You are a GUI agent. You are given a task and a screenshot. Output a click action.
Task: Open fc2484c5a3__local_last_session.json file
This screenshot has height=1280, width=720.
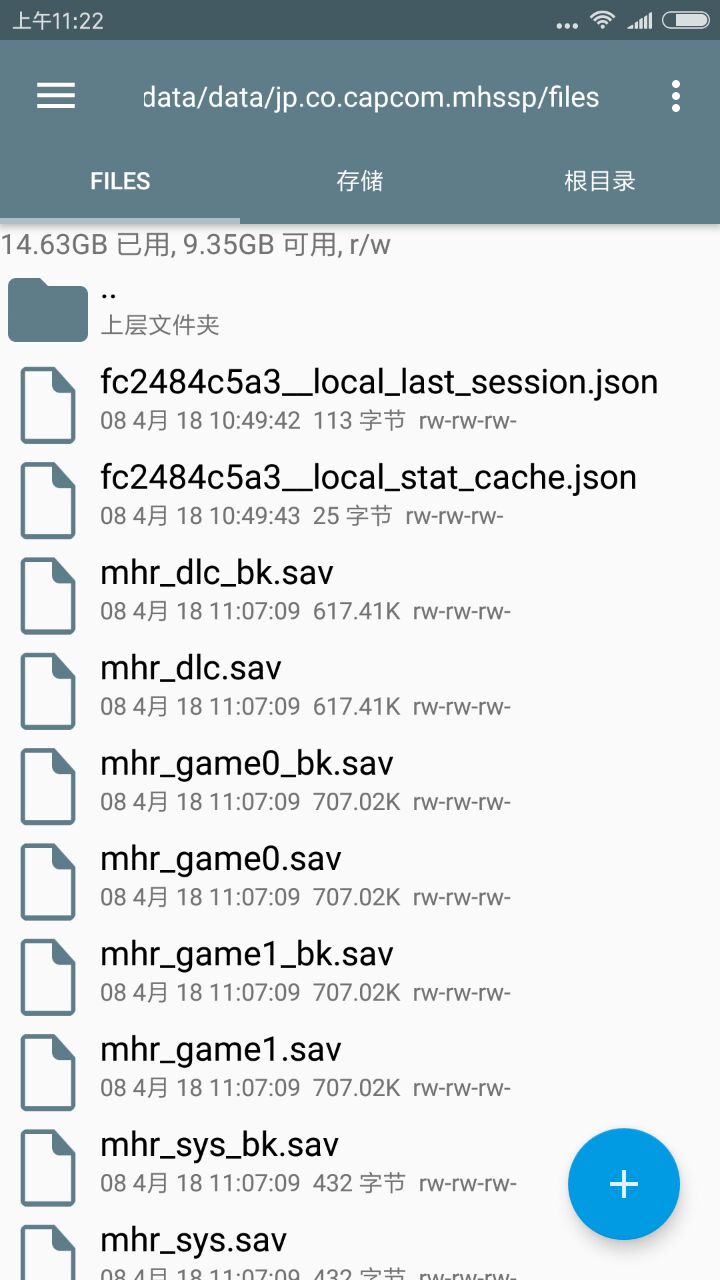pyautogui.click(x=378, y=399)
